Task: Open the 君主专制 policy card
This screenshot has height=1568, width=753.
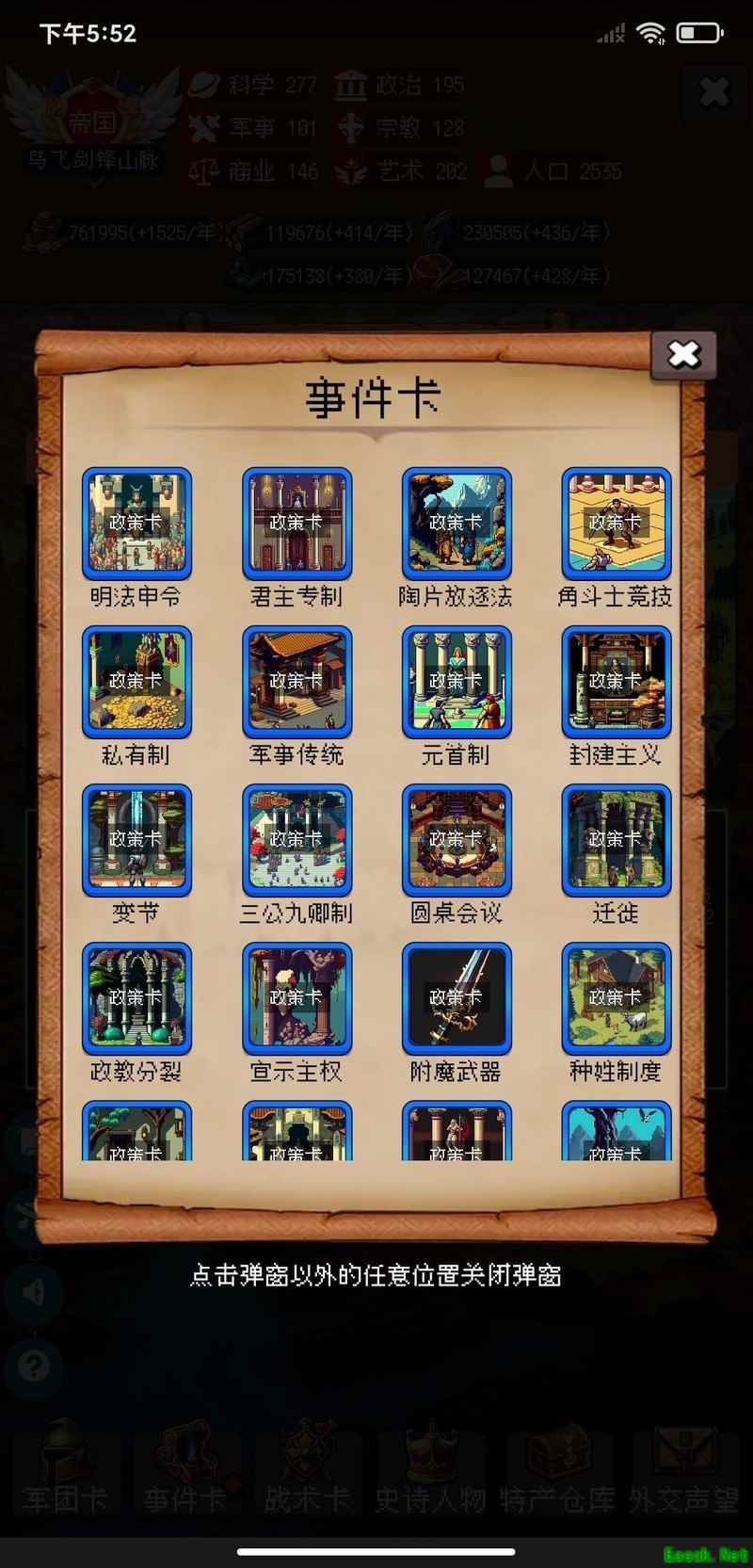Action: [x=296, y=524]
